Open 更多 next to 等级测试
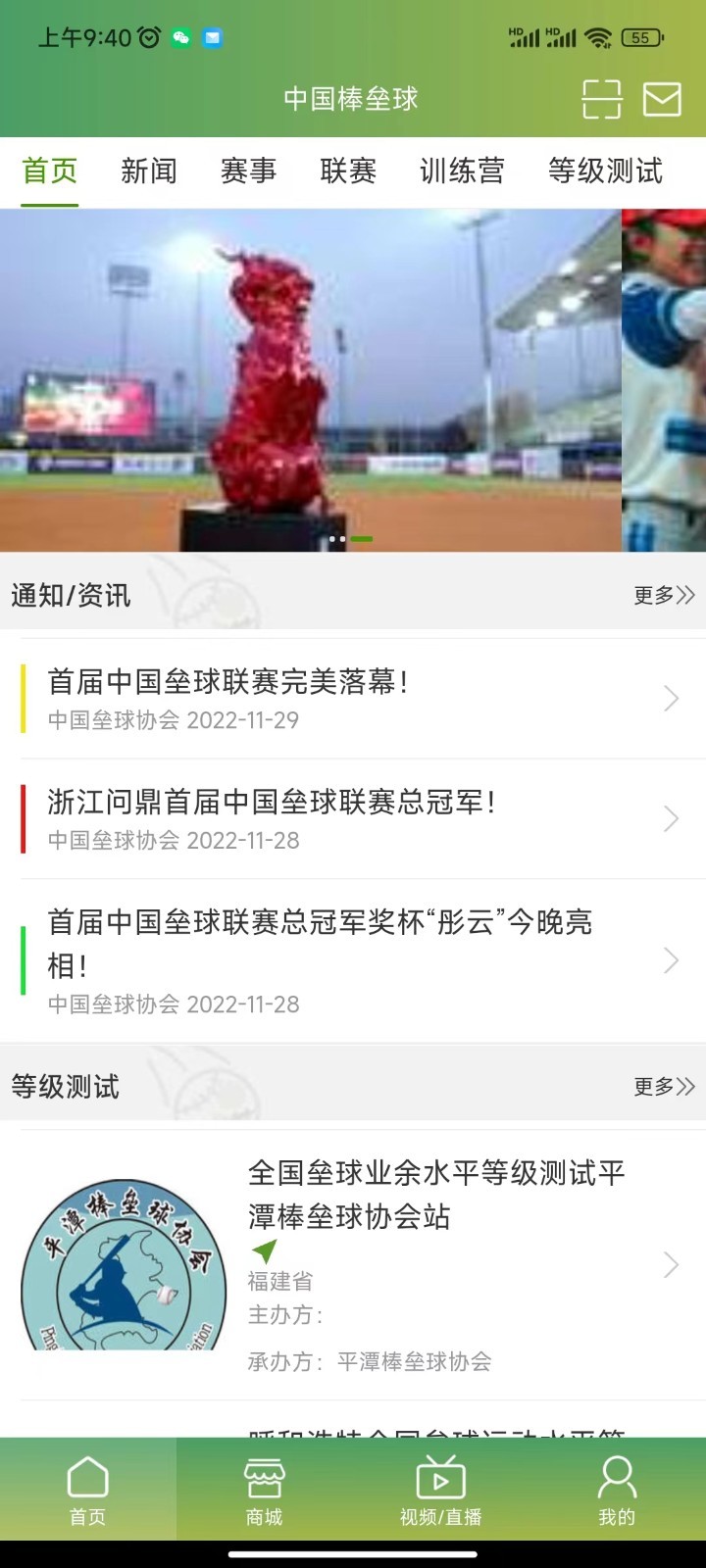Image resolution: width=706 pixels, height=1568 pixels. pyautogui.click(x=664, y=1087)
